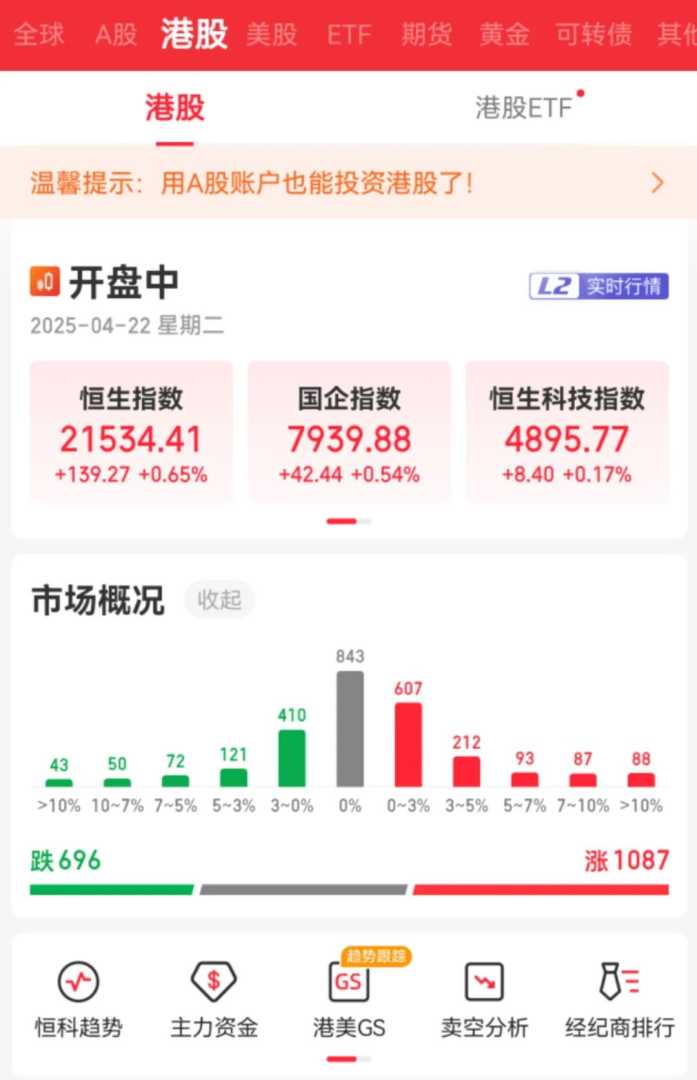This screenshot has height=1080, width=697.
Task: Switch to the A股 tab
Action: [x=116, y=34]
